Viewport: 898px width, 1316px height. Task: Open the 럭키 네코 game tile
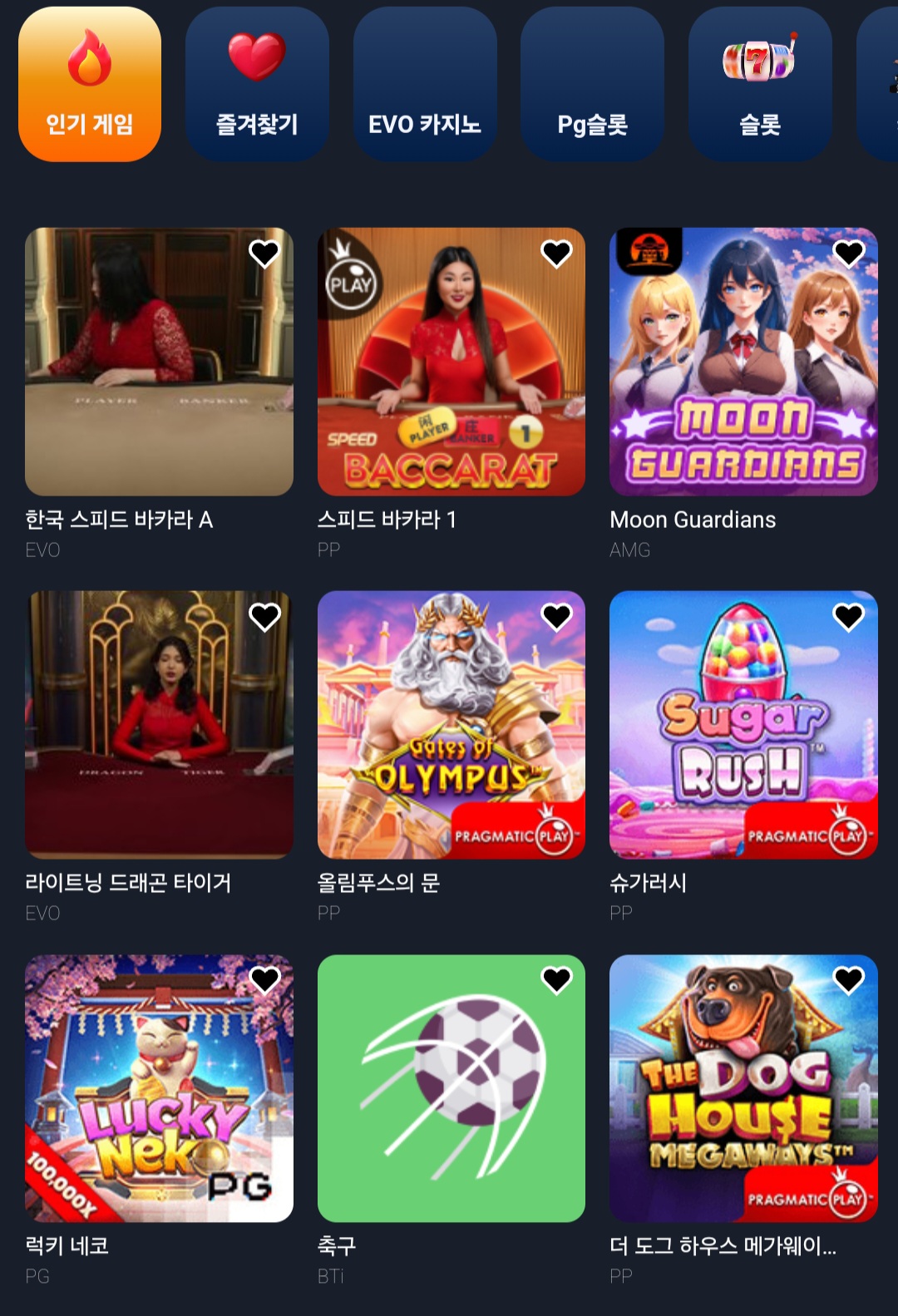pos(159,1088)
